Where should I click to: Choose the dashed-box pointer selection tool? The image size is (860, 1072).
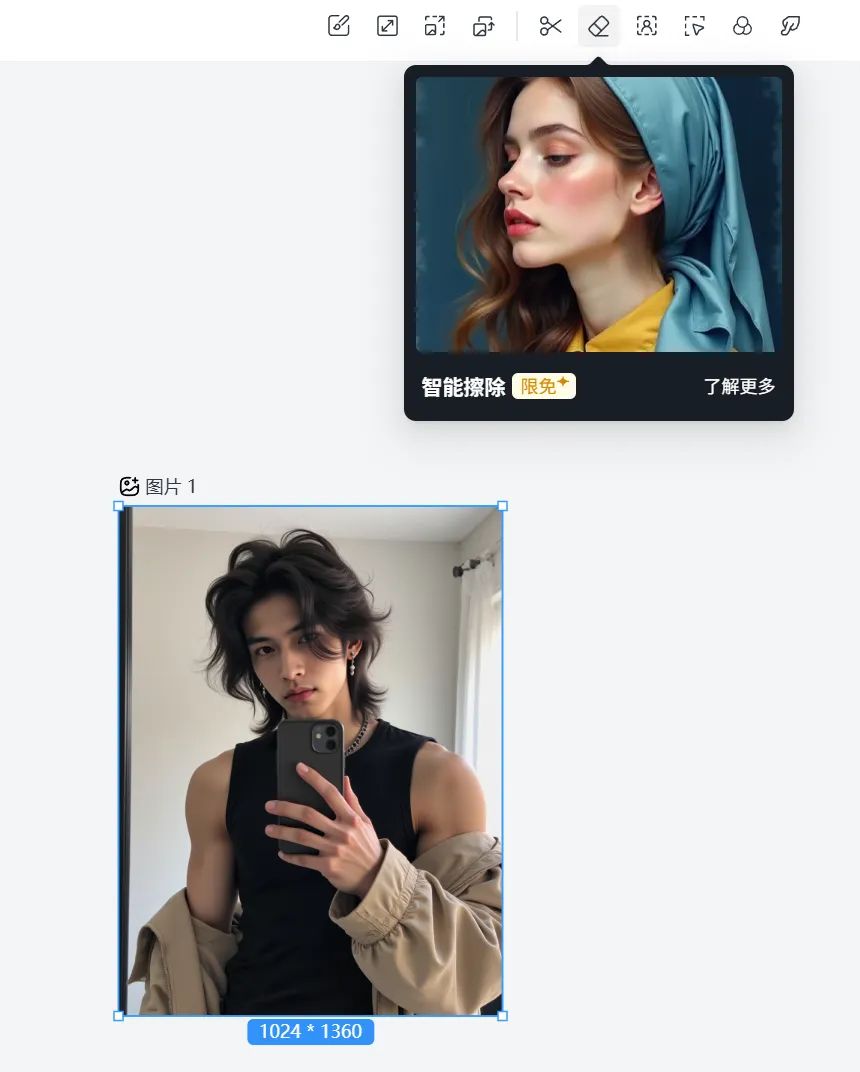(695, 26)
